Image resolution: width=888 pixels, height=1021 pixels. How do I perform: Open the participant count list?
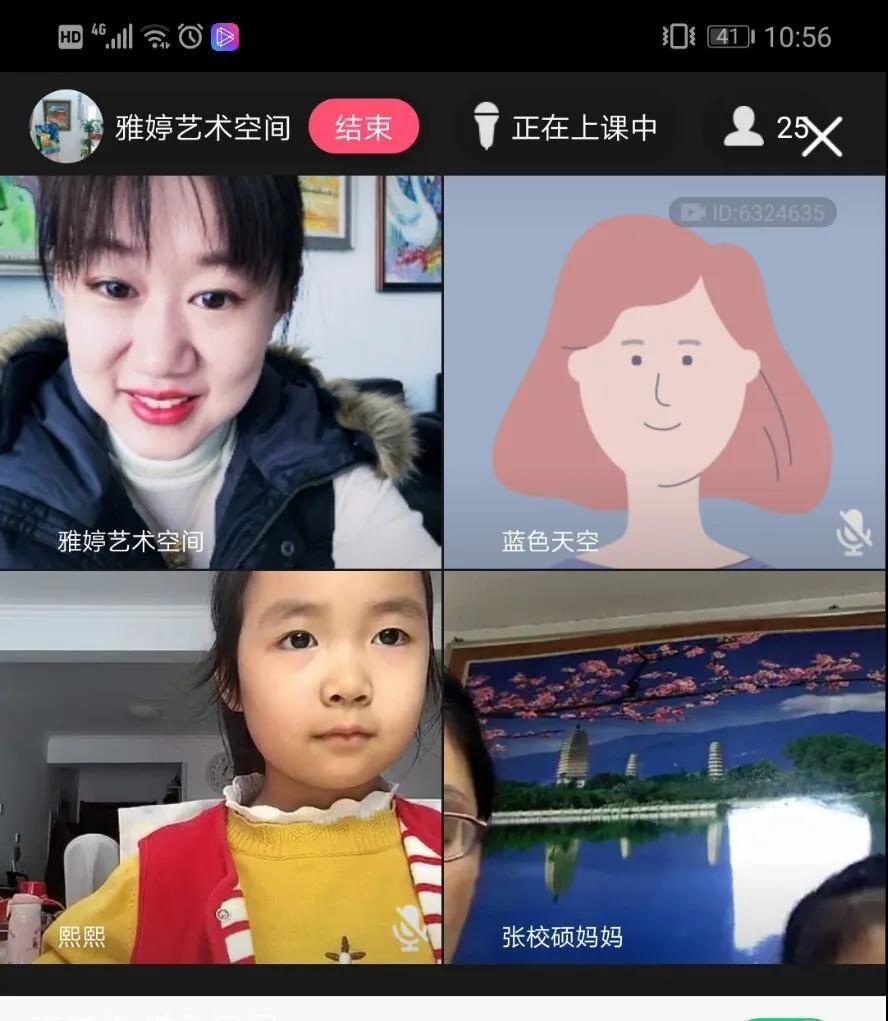pos(758,127)
